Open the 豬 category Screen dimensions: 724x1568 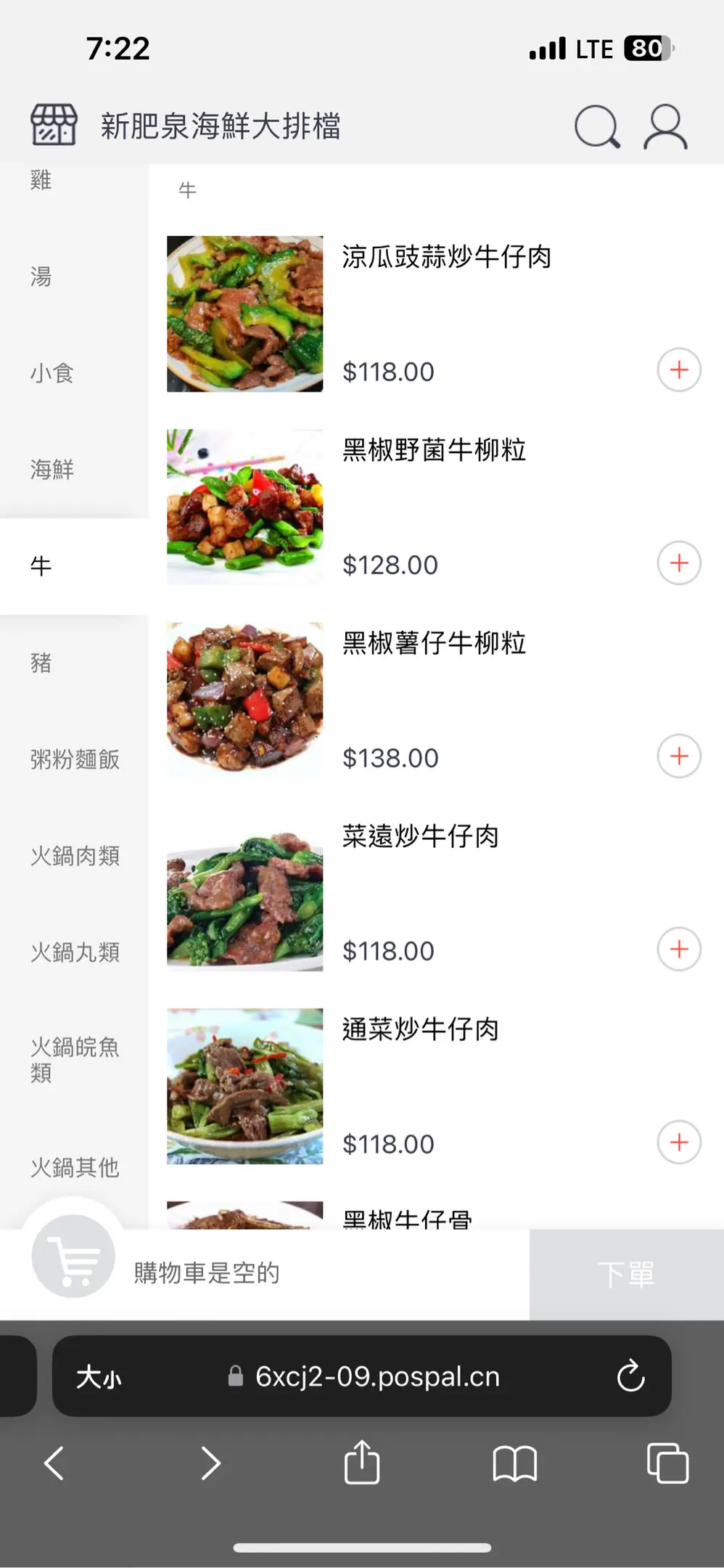(x=41, y=663)
